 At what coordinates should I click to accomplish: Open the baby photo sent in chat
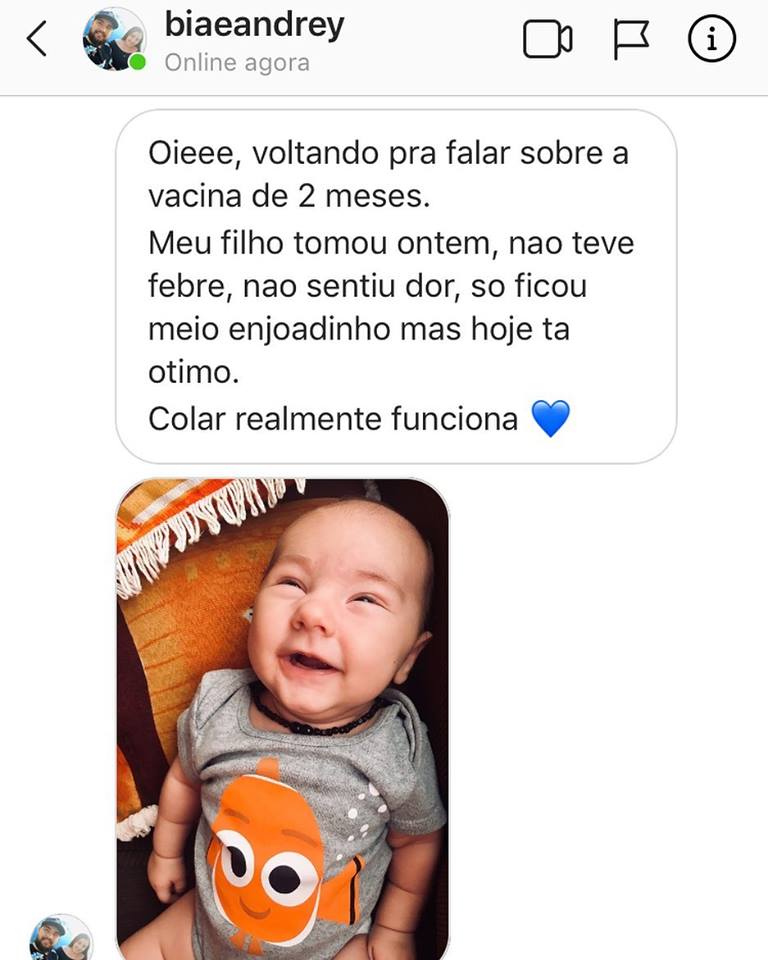[283, 718]
